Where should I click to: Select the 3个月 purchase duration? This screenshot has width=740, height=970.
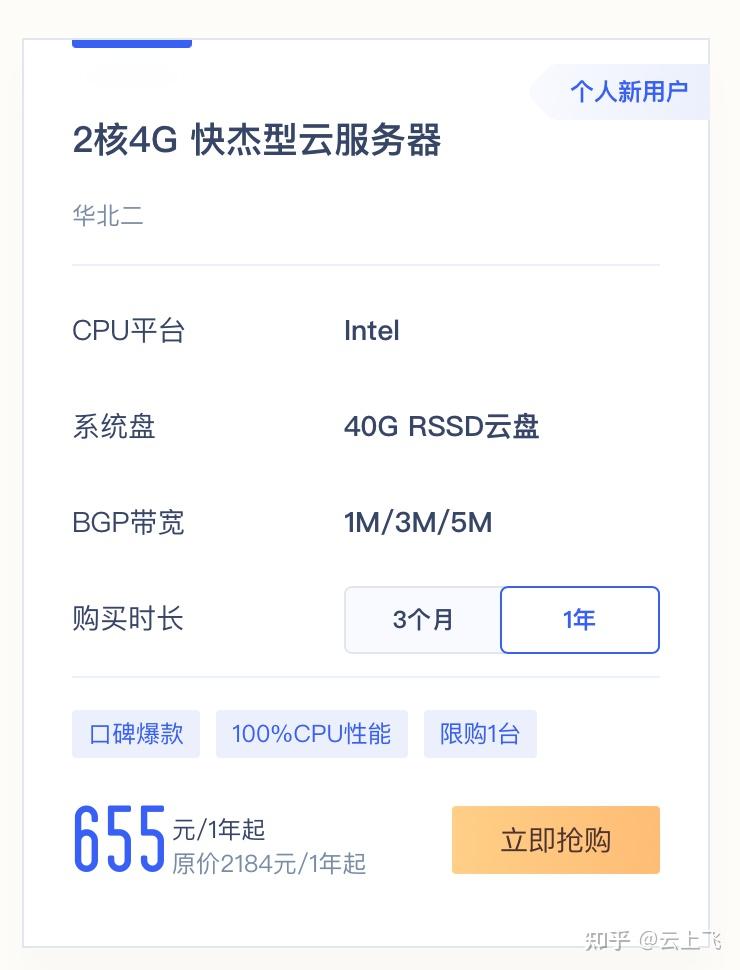pyautogui.click(x=423, y=620)
